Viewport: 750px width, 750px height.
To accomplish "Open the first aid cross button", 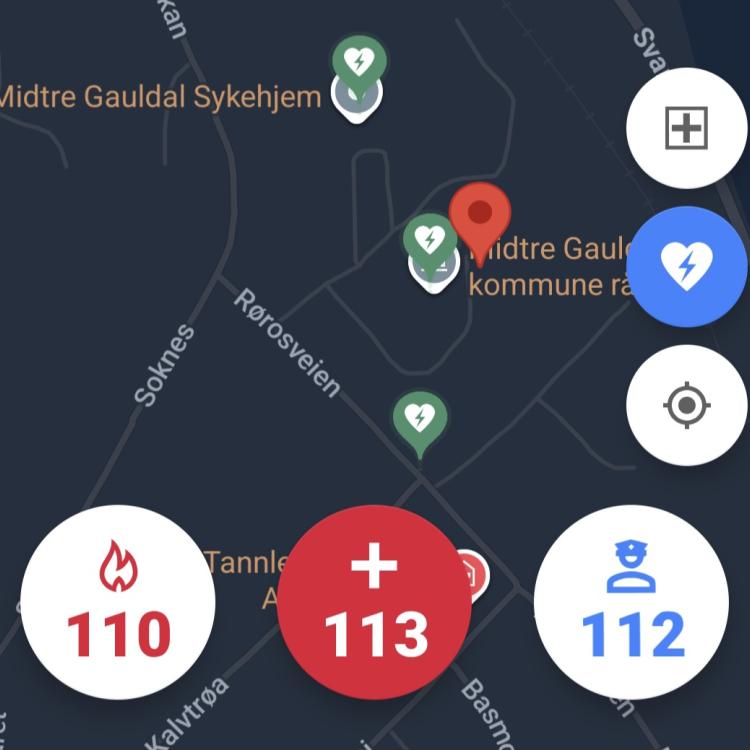I will tap(687, 128).
